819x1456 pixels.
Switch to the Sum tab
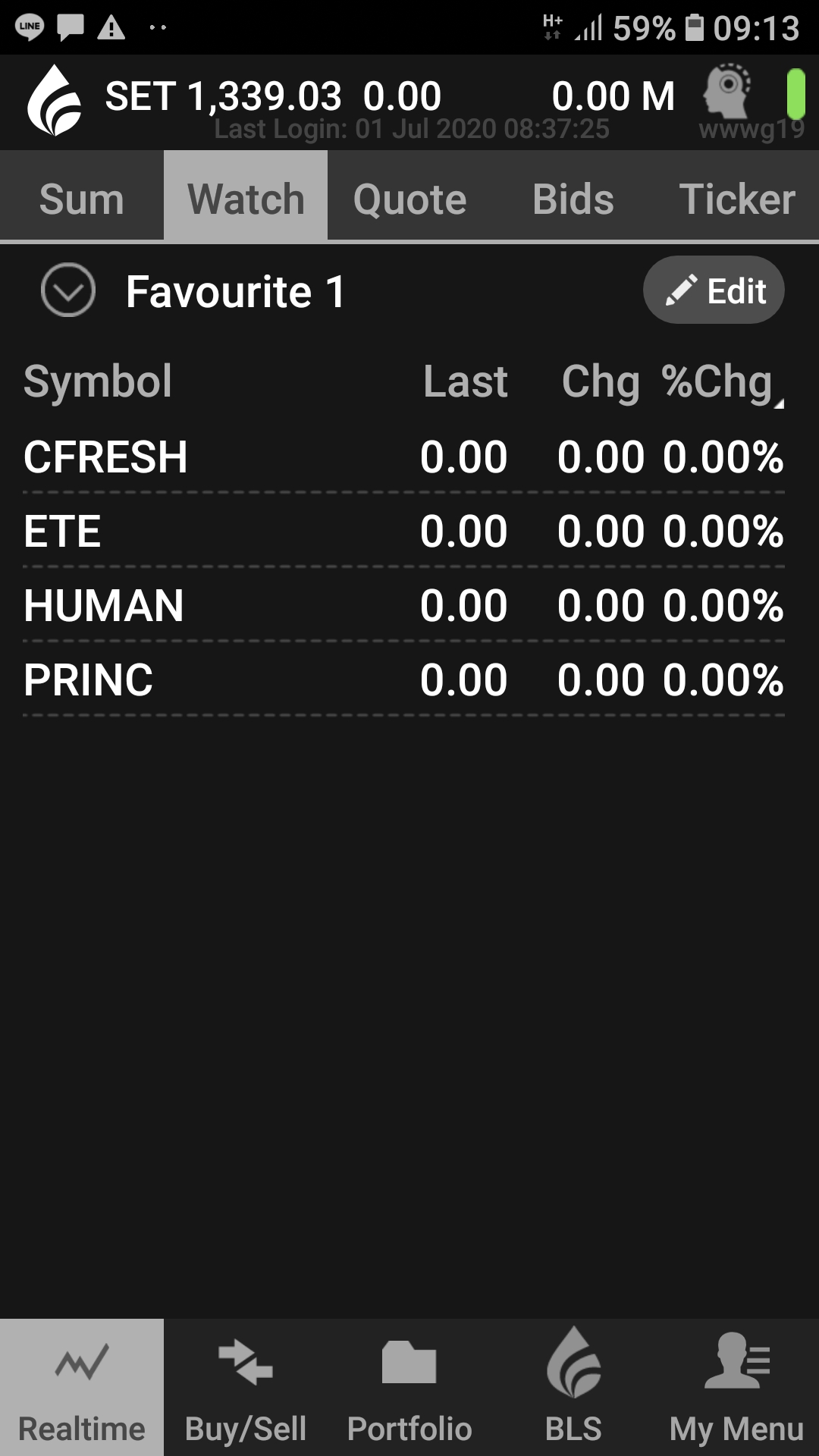[x=82, y=199]
